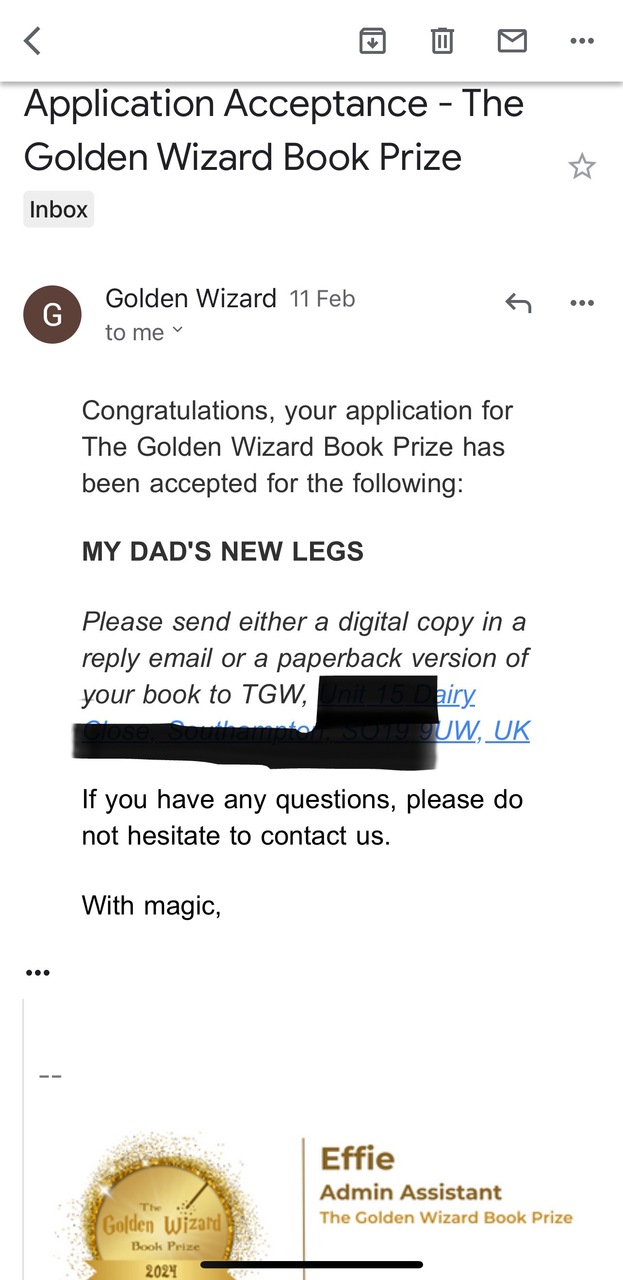Mark this email as unread
This screenshot has width=623, height=1280.
[512, 41]
